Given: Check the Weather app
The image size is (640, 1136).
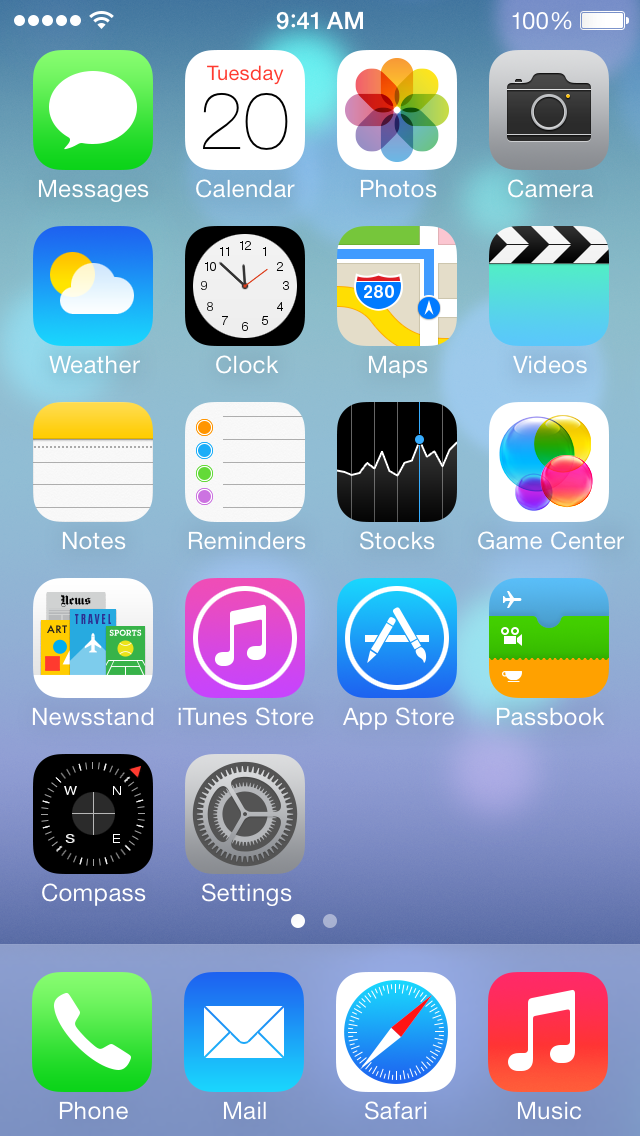Looking at the screenshot, I should point(93,286).
